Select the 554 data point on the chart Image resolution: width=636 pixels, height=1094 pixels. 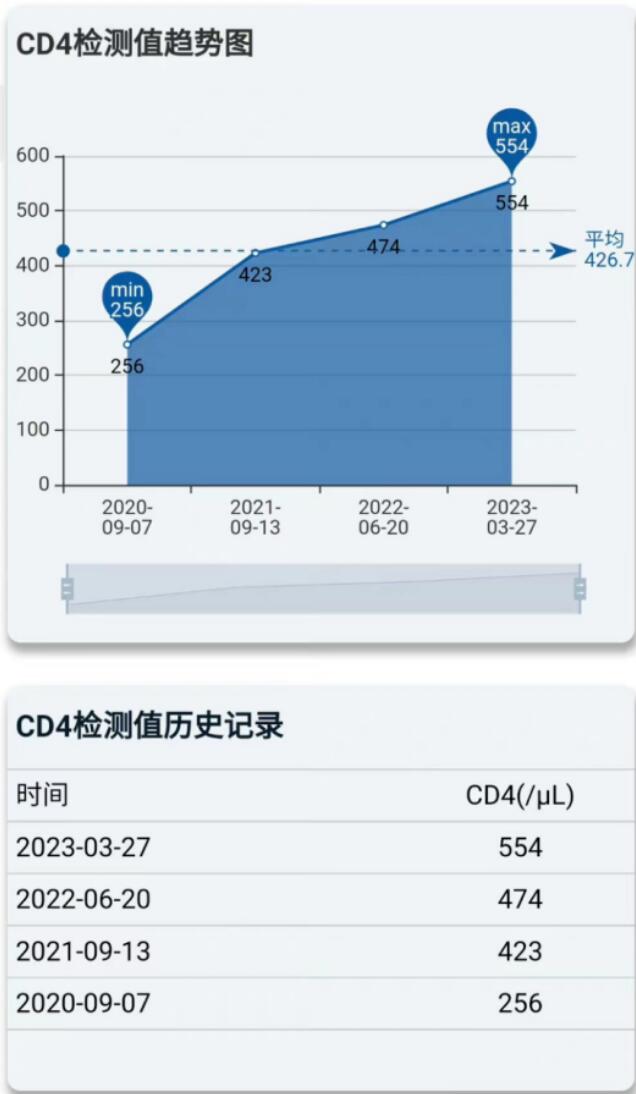(x=512, y=181)
